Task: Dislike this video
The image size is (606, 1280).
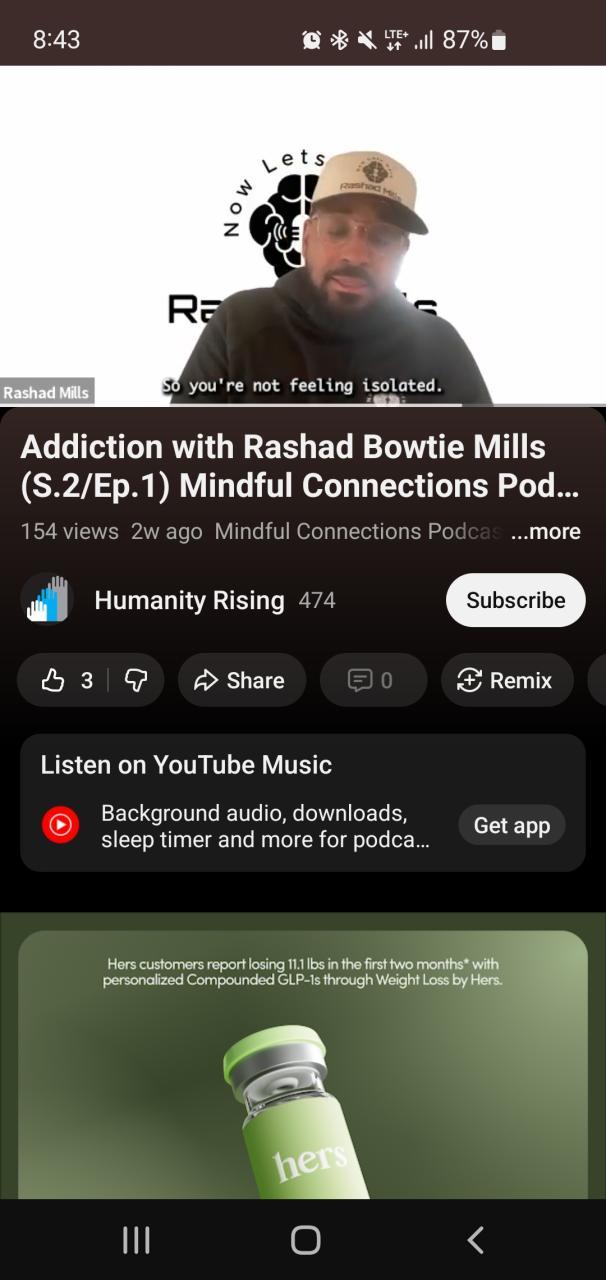Action: [136, 681]
